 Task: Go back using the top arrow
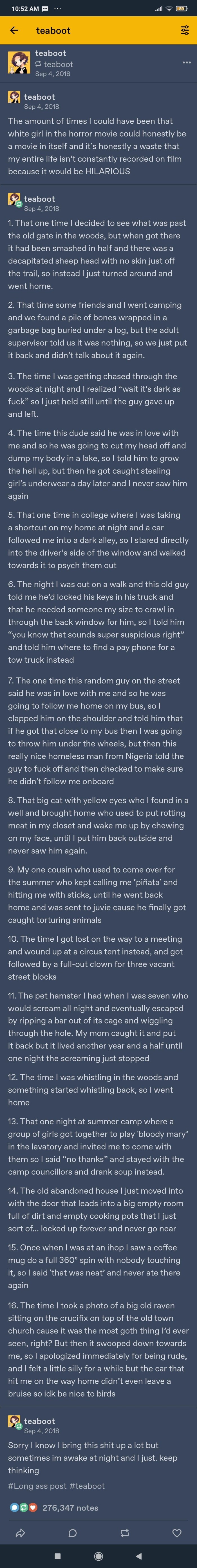tap(14, 30)
